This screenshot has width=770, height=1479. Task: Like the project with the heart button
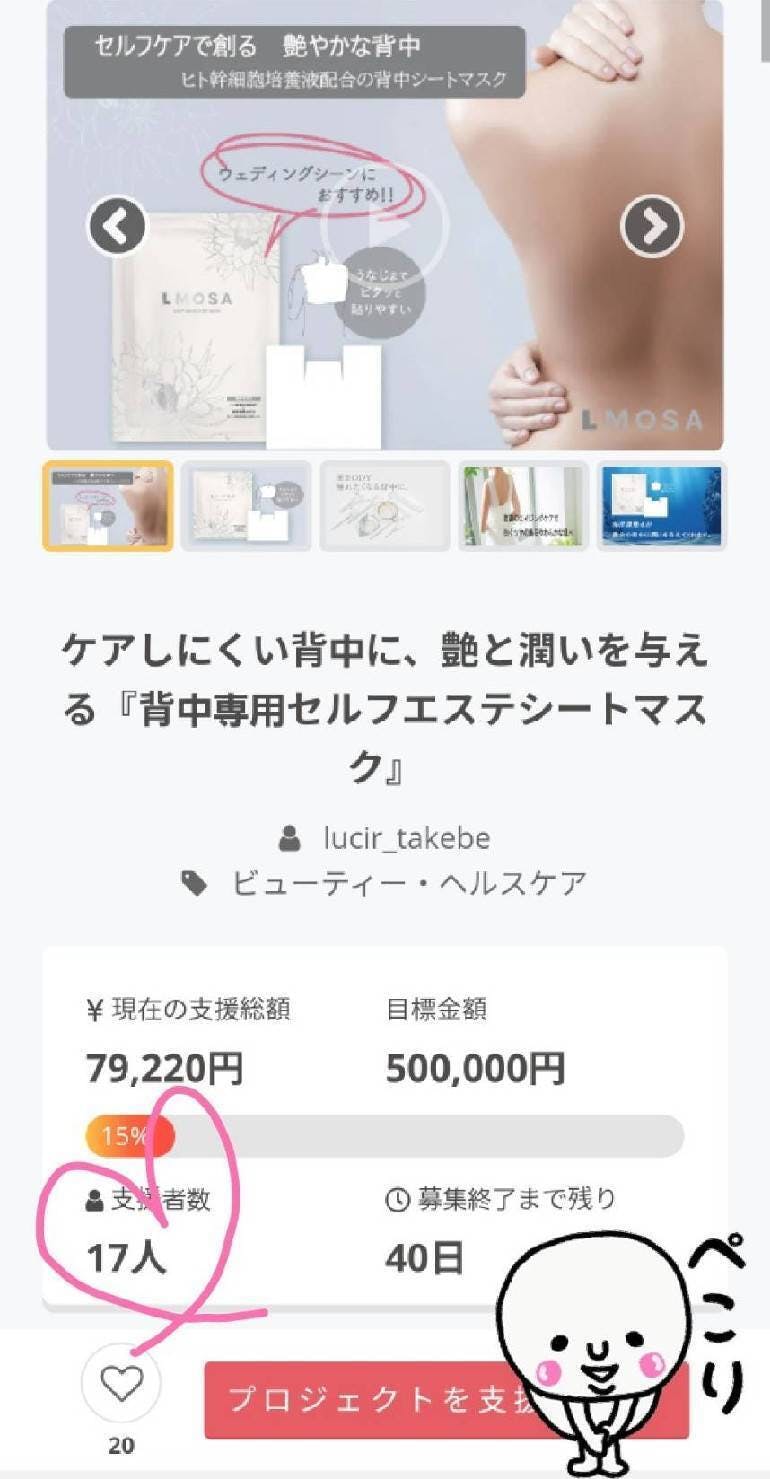122,1384
